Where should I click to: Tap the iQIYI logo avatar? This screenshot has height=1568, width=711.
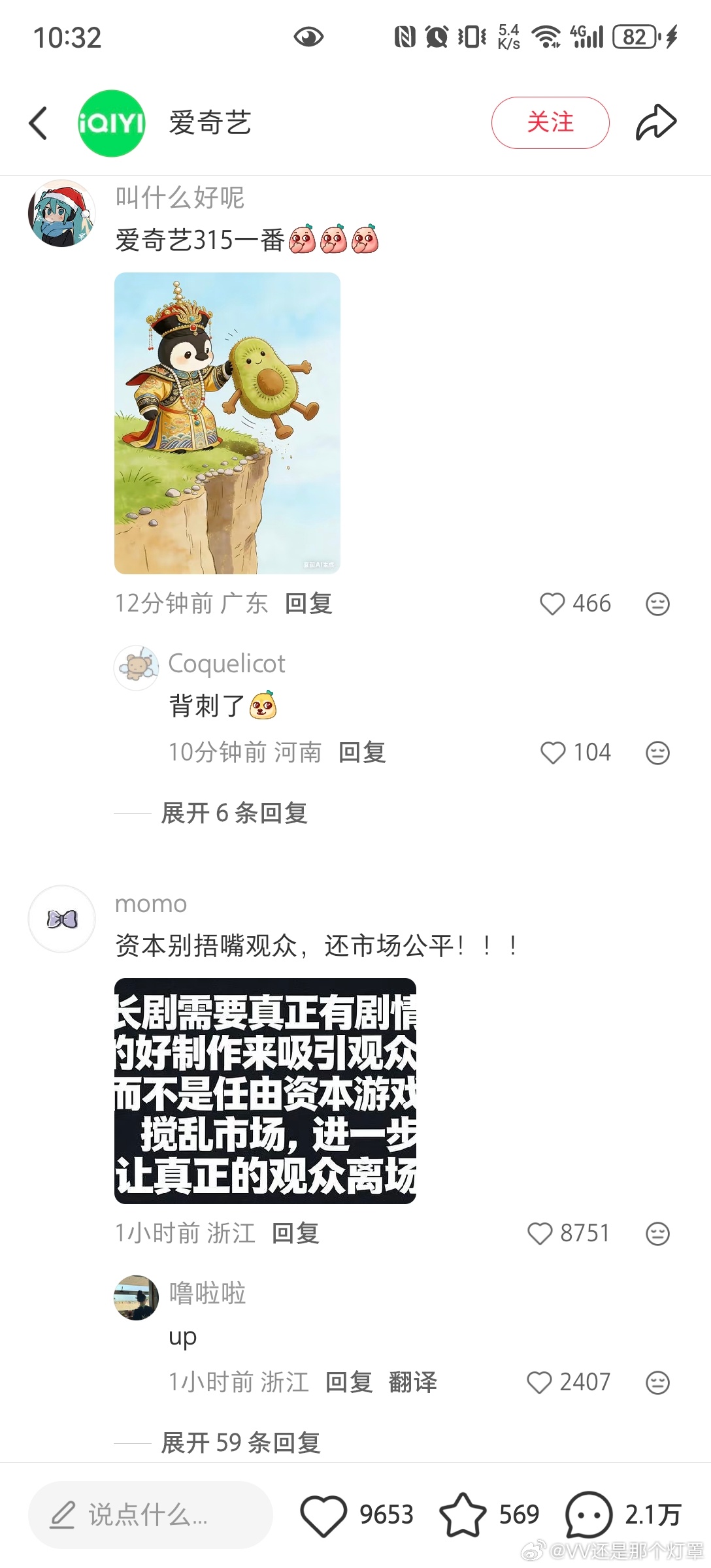(111, 122)
